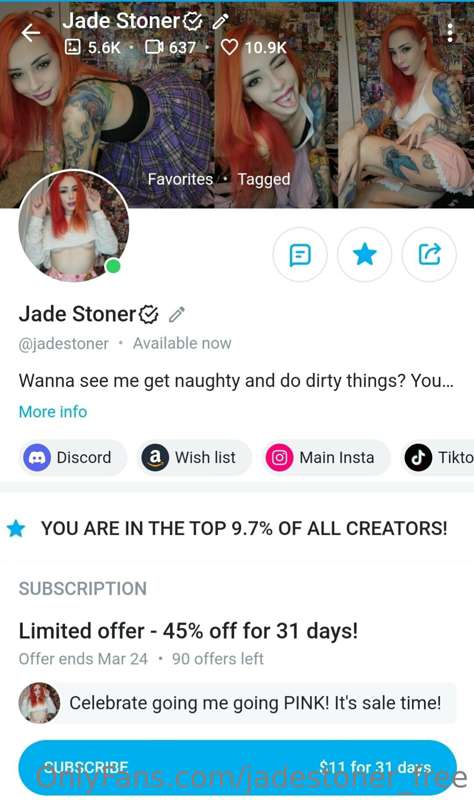
Task: Tap Subscribe for $11 for 31 days
Action: 237,767
